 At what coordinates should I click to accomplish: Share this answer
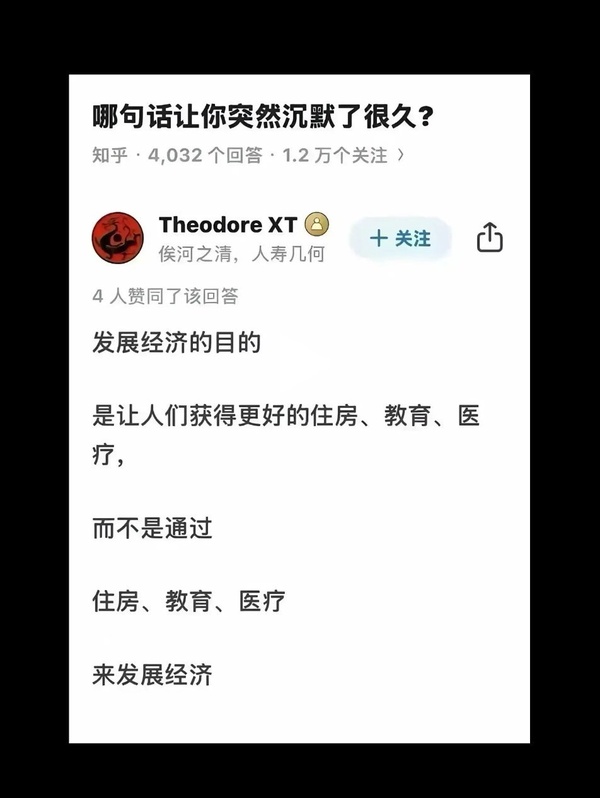[489, 238]
